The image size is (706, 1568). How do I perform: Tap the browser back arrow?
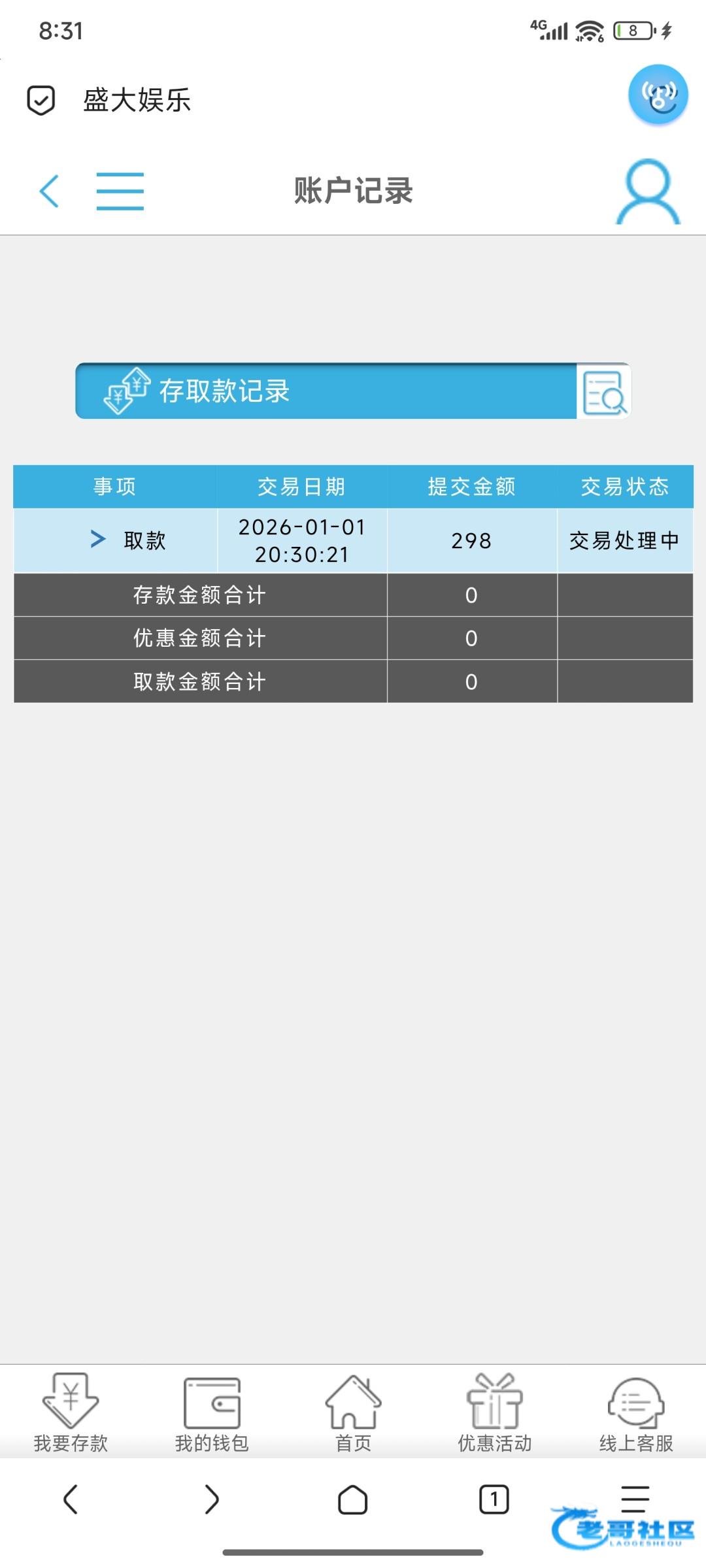pyautogui.click(x=71, y=1499)
